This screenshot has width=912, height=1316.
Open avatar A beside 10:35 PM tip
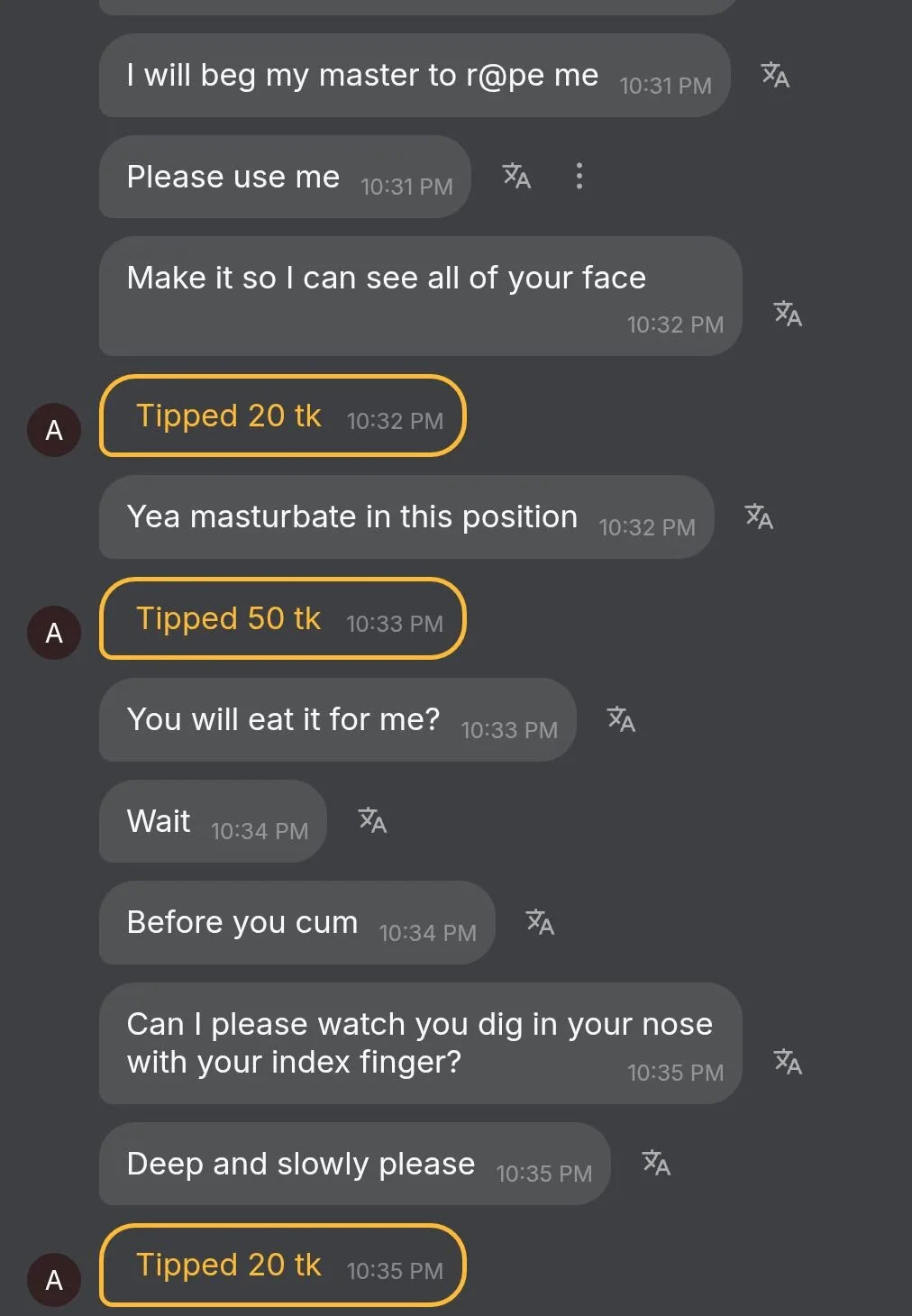coord(54,1279)
